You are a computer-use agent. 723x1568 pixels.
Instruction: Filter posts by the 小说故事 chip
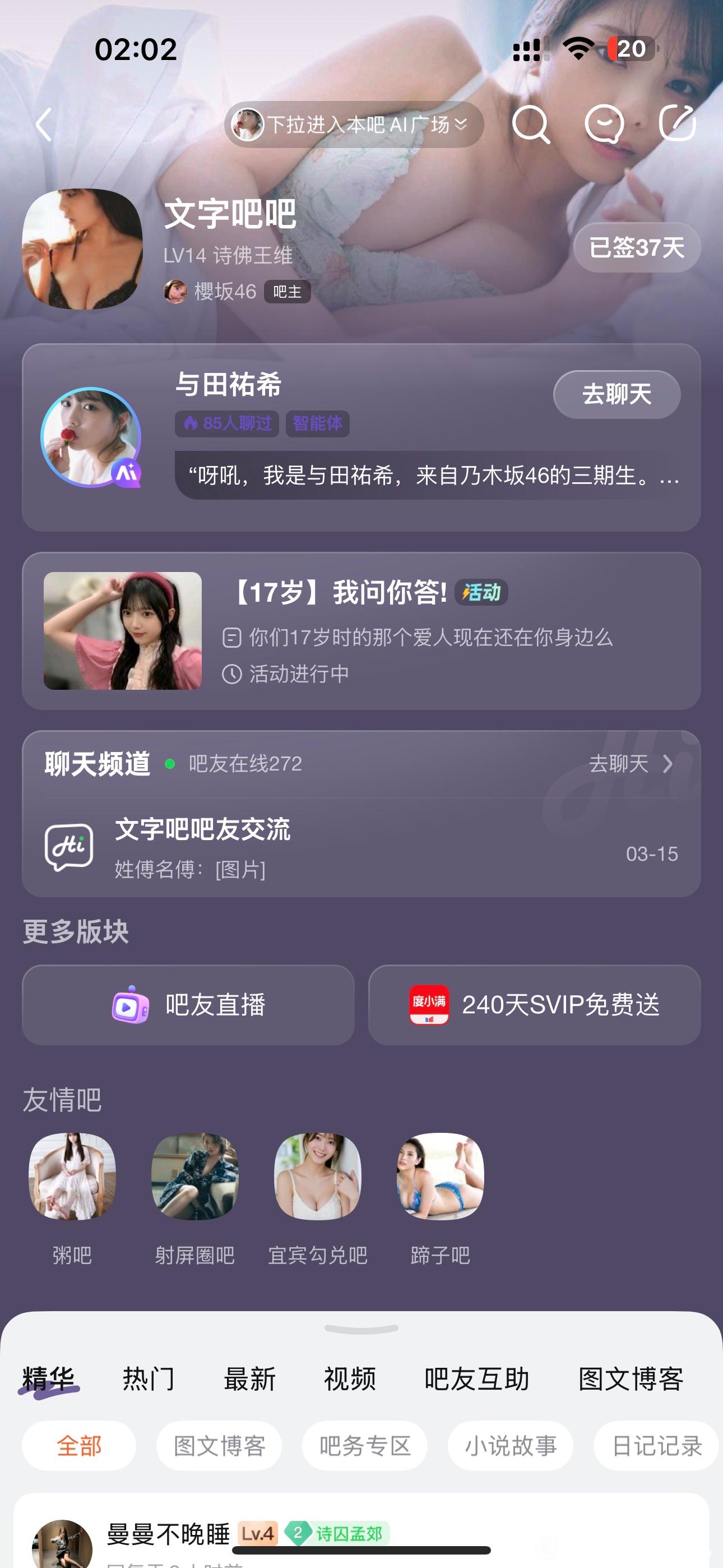tap(511, 1446)
